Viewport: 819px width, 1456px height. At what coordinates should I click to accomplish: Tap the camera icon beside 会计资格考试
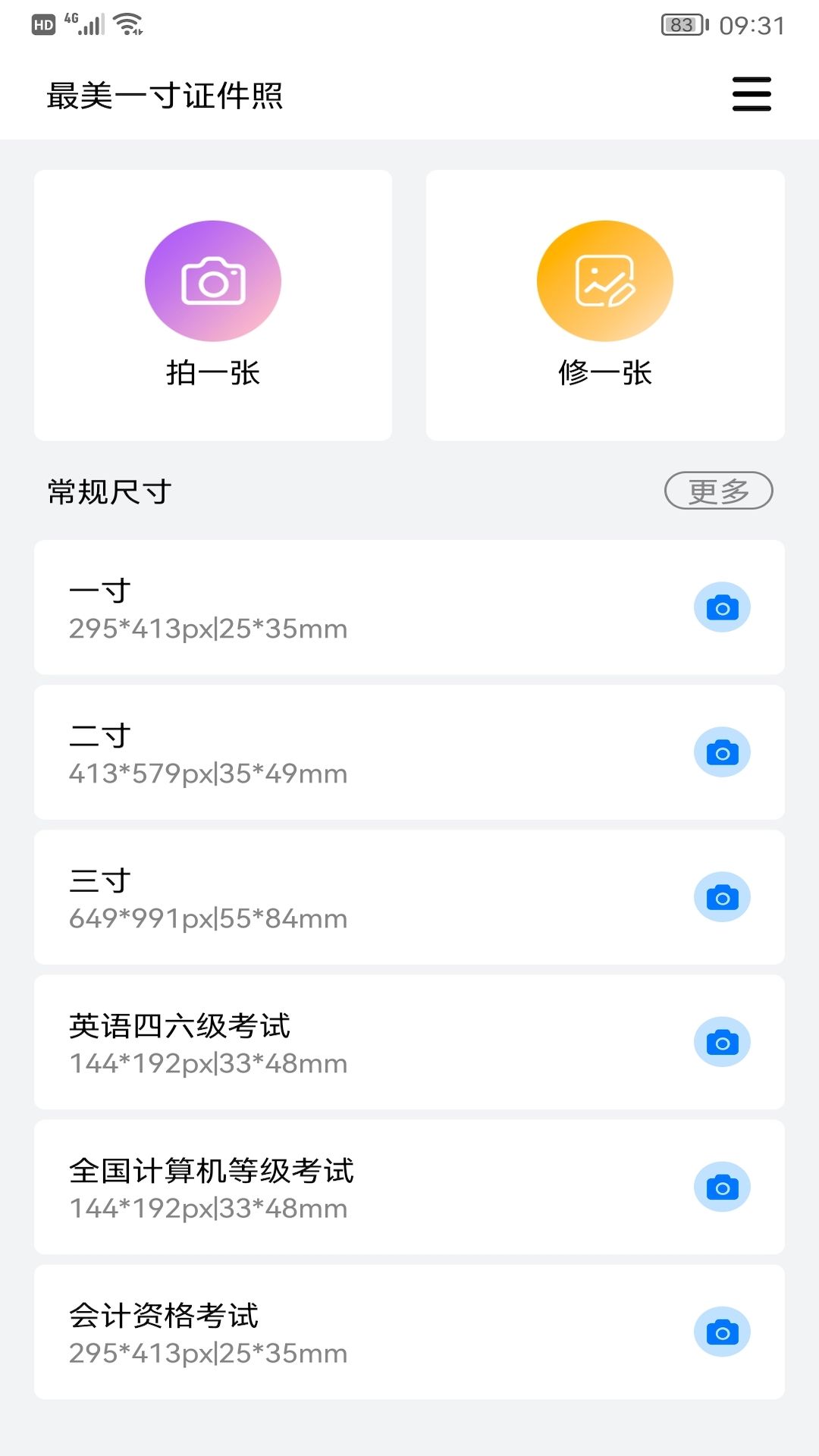point(722,1332)
